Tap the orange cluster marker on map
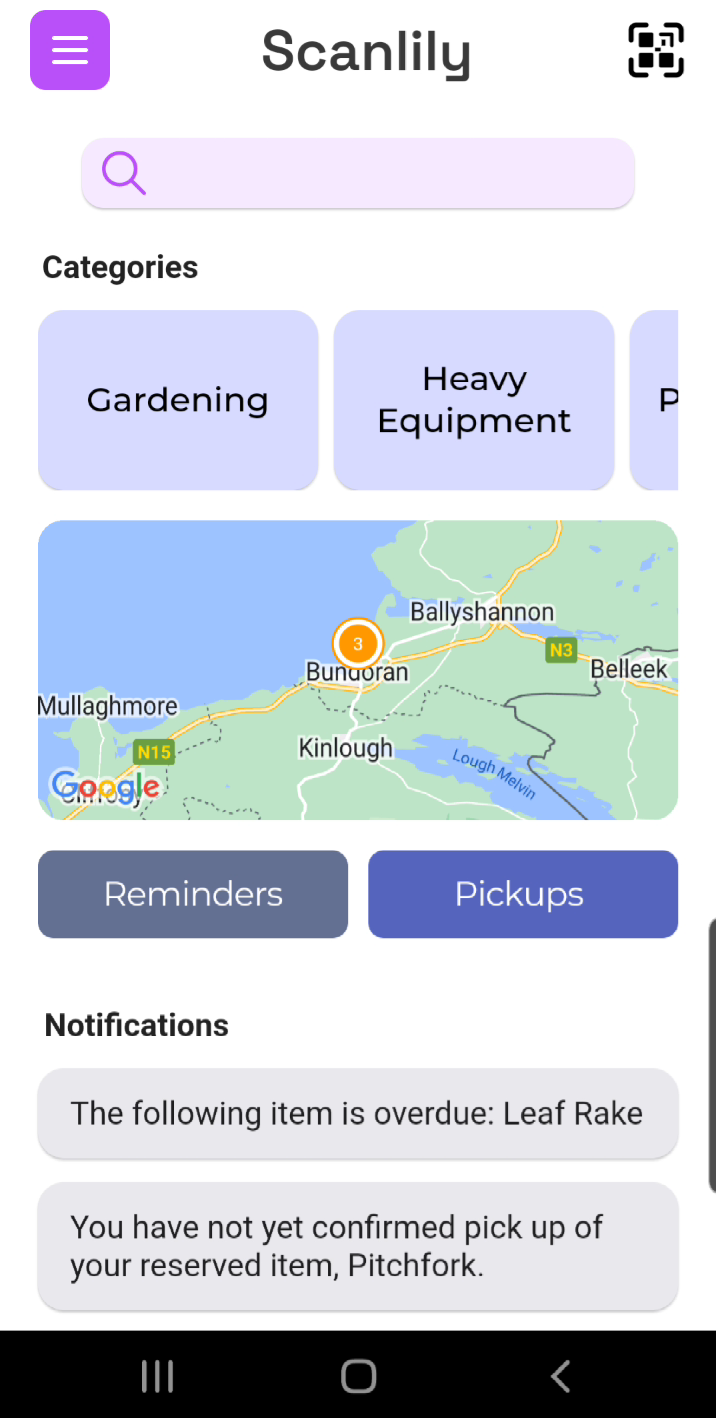716x1418 pixels. (358, 644)
